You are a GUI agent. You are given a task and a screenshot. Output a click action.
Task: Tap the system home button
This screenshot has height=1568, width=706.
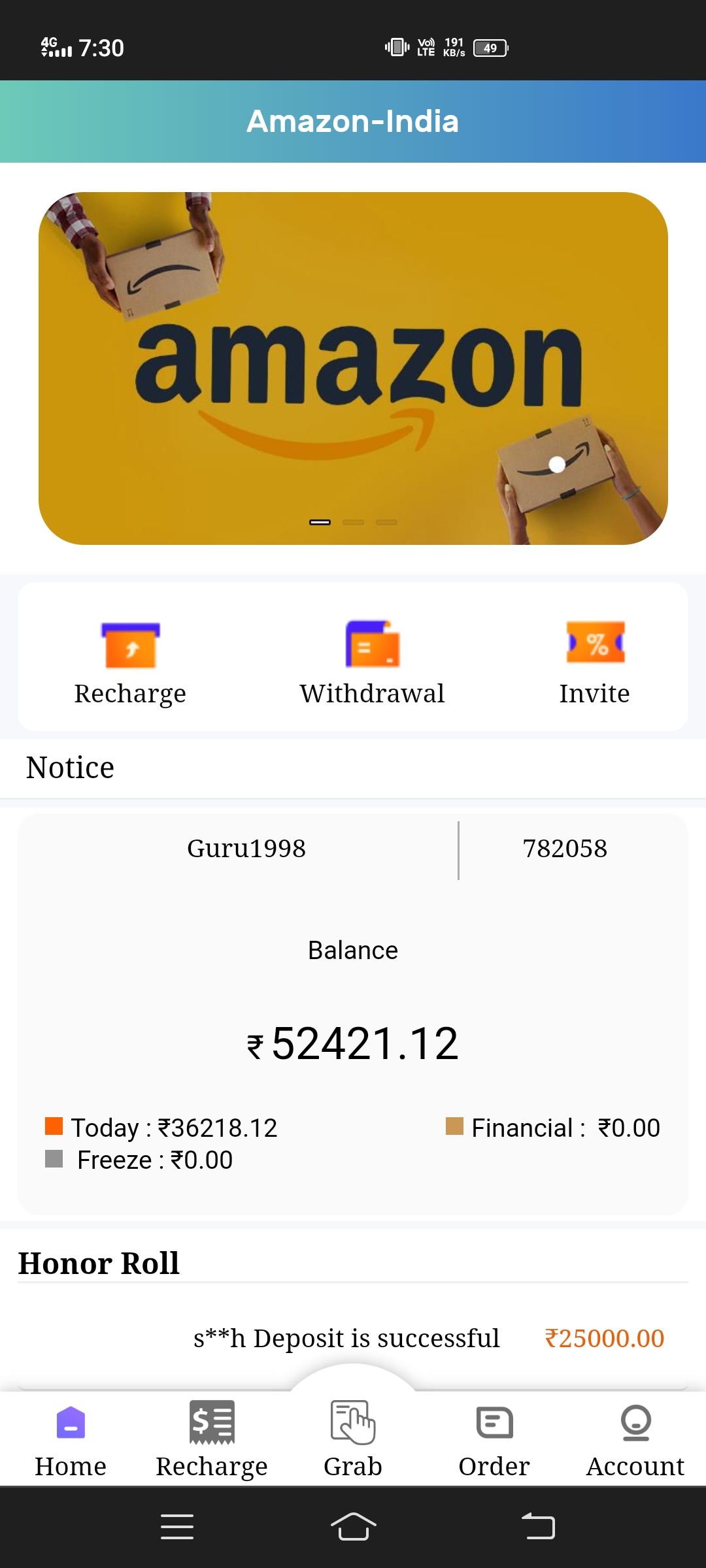tap(353, 1527)
